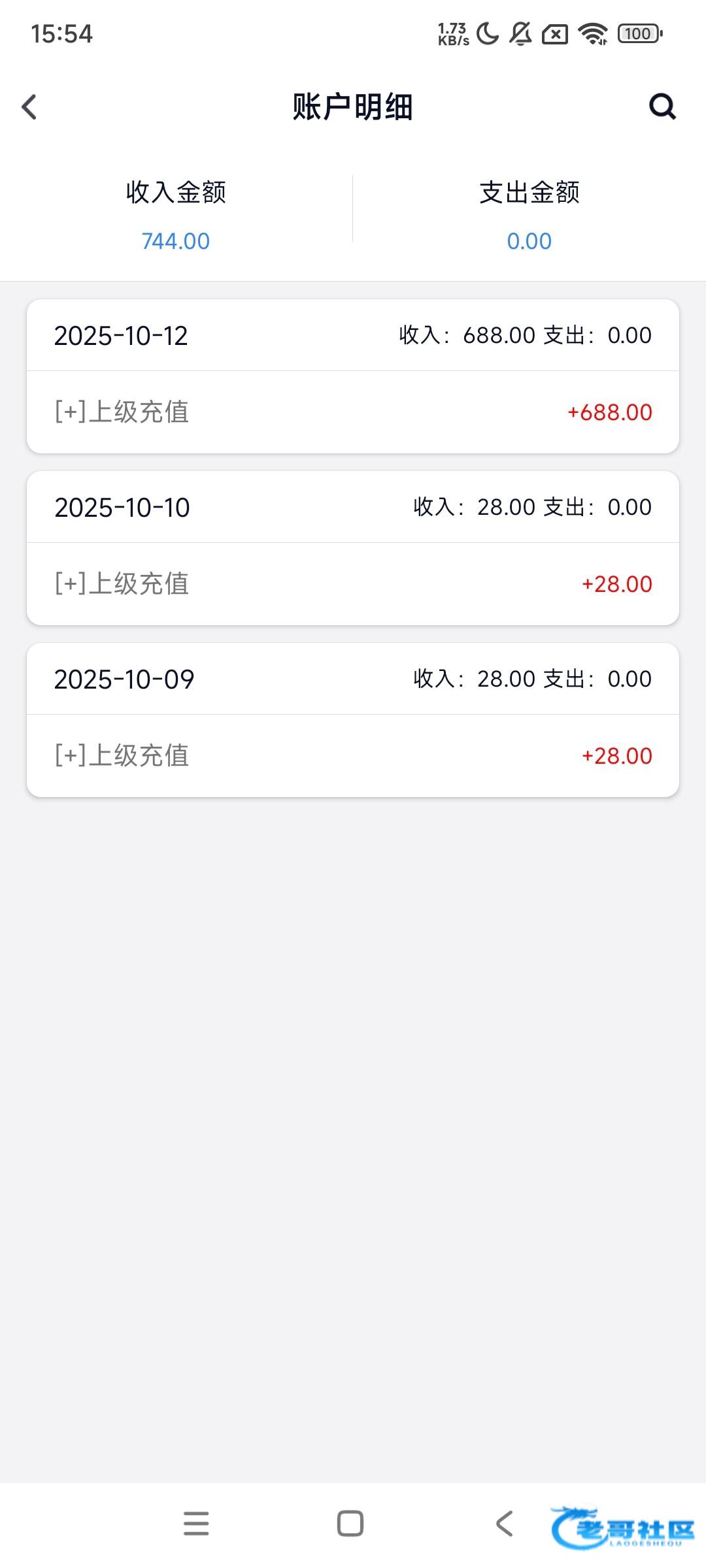Tap the system home button
Screen dimensions: 706x1568
click(350, 1524)
